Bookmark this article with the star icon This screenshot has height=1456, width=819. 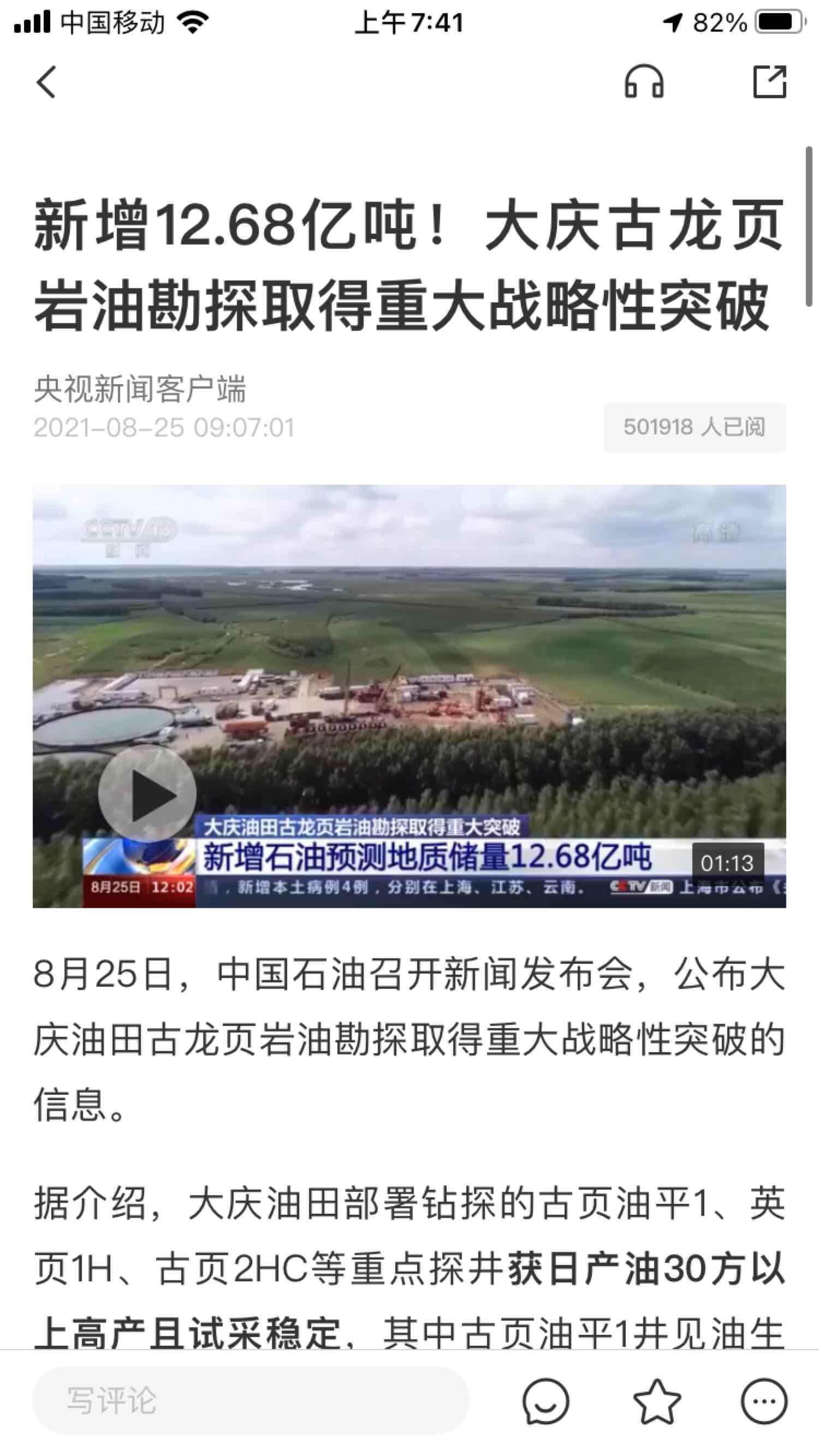point(657,1402)
